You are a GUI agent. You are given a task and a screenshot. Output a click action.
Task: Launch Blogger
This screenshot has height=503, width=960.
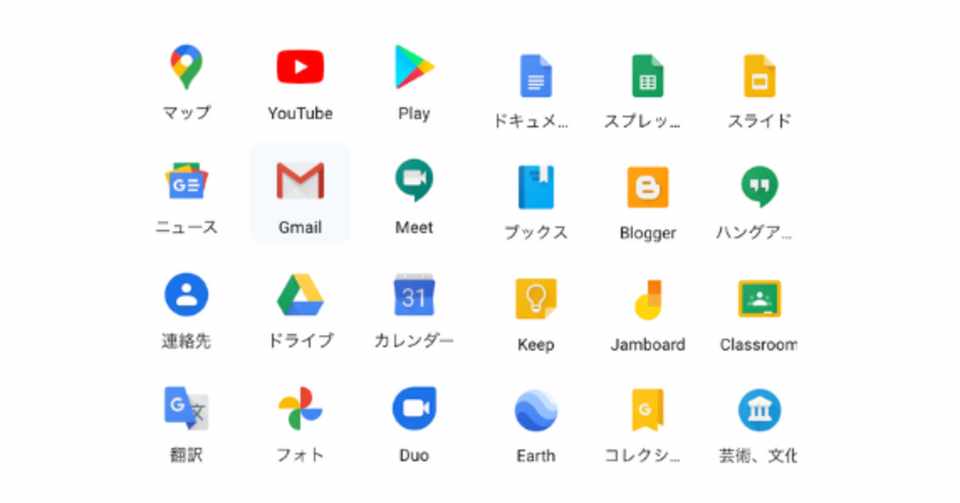(x=648, y=188)
